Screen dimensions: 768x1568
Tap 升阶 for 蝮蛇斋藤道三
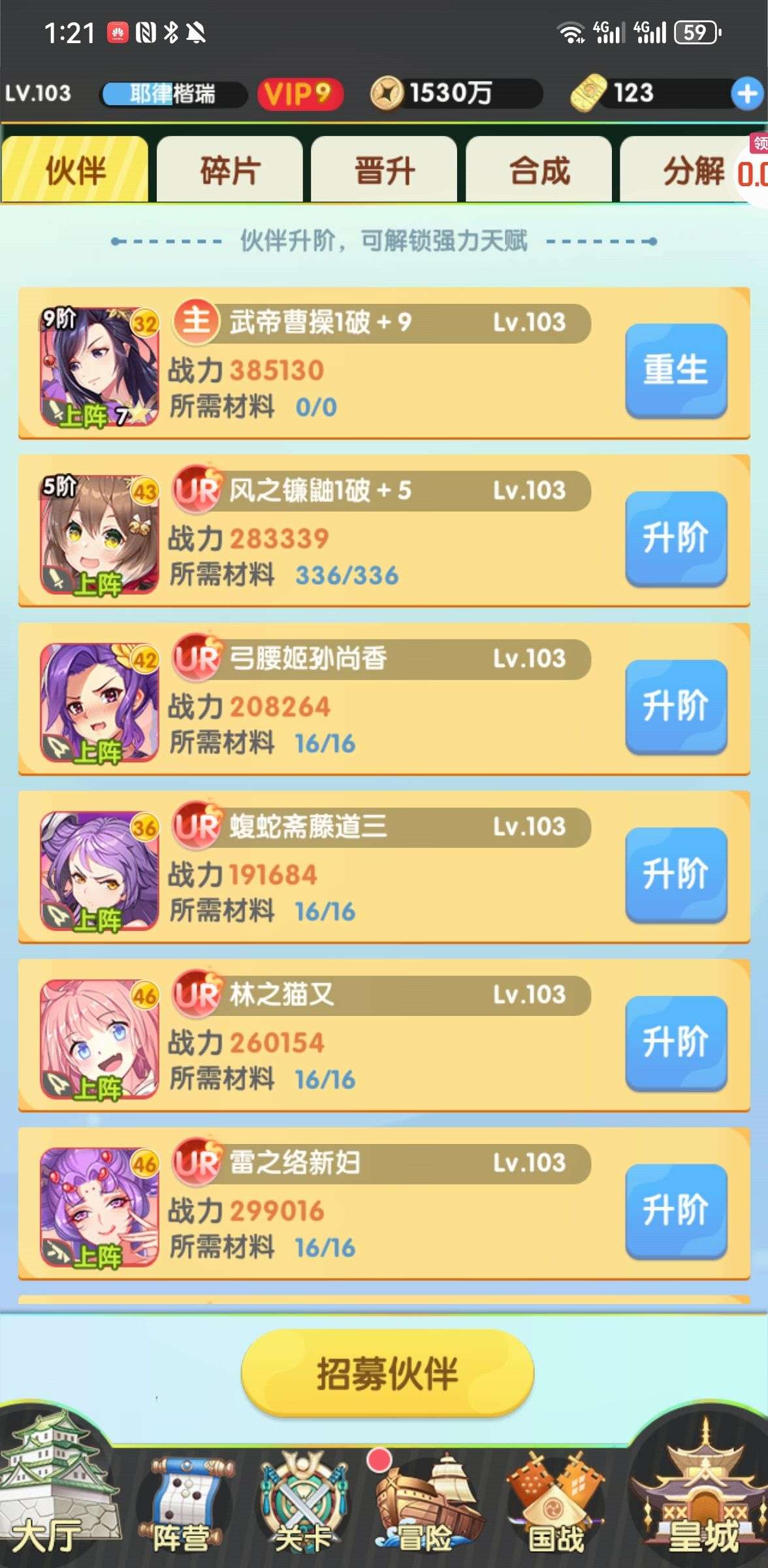click(x=676, y=874)
